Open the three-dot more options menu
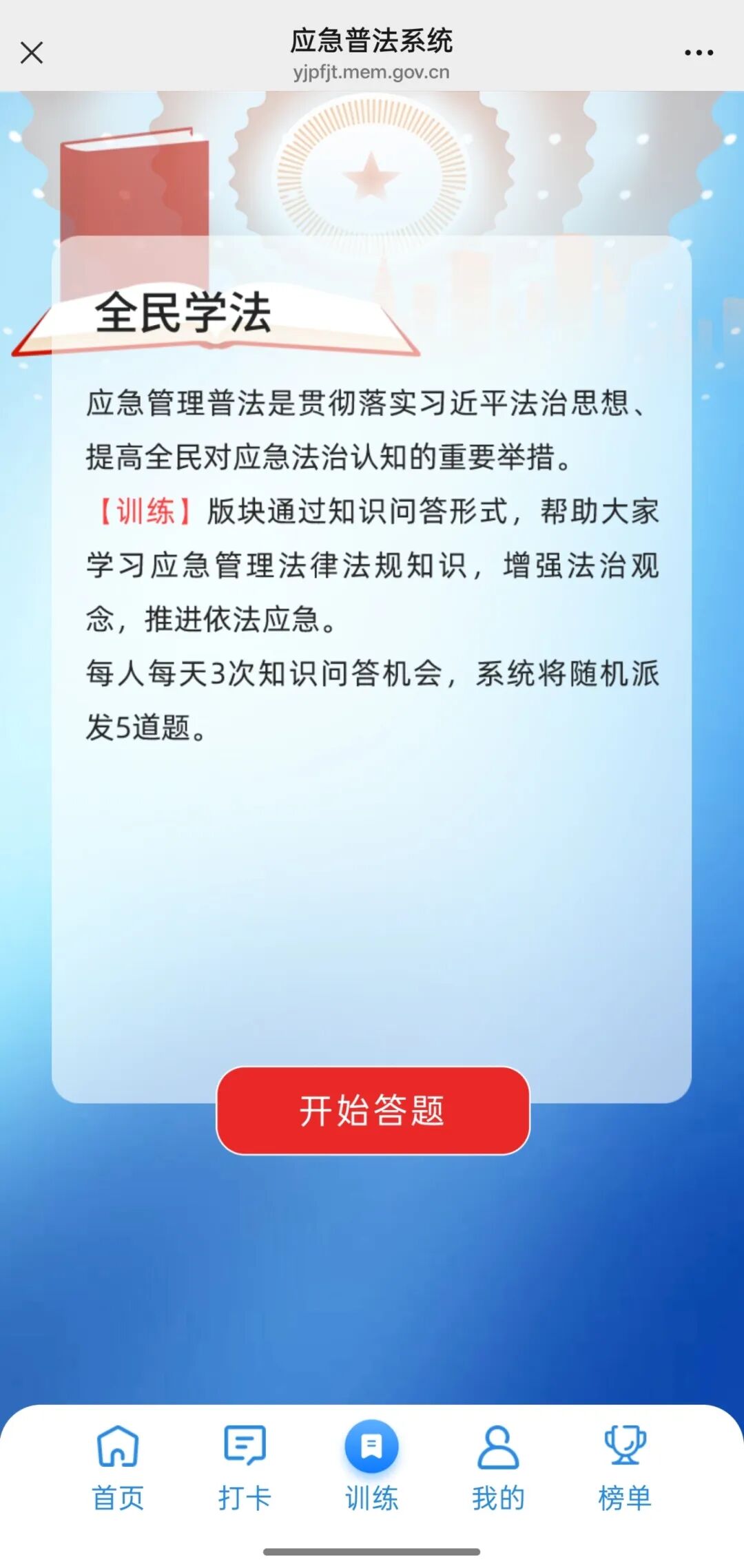 699,52
